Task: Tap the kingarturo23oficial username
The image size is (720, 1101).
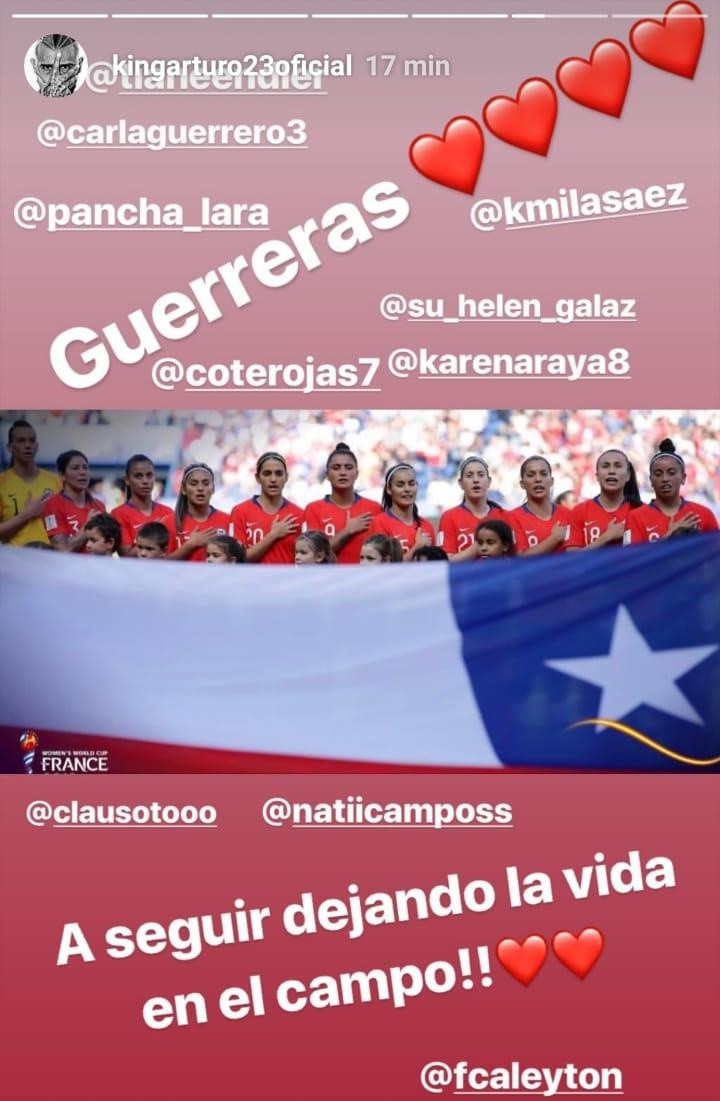Action: point(234,67)
